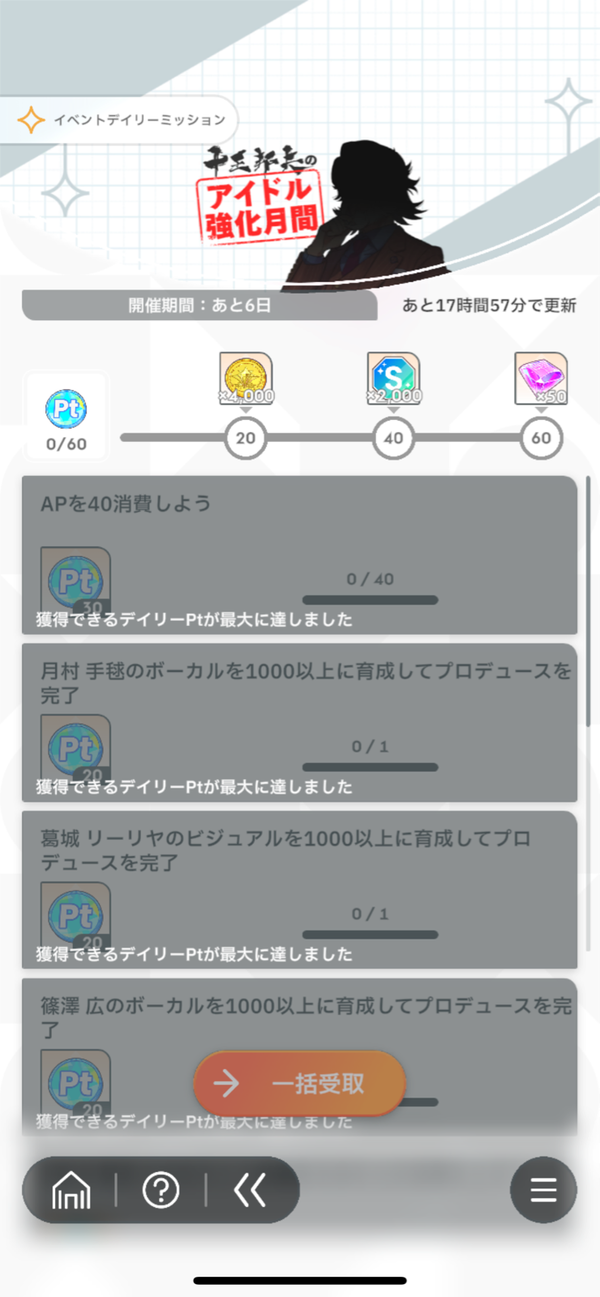The height and width of the screenshot is (1297, 600).
Task: View the 40-point blue S reward
Action: click(x=394, y=379)
